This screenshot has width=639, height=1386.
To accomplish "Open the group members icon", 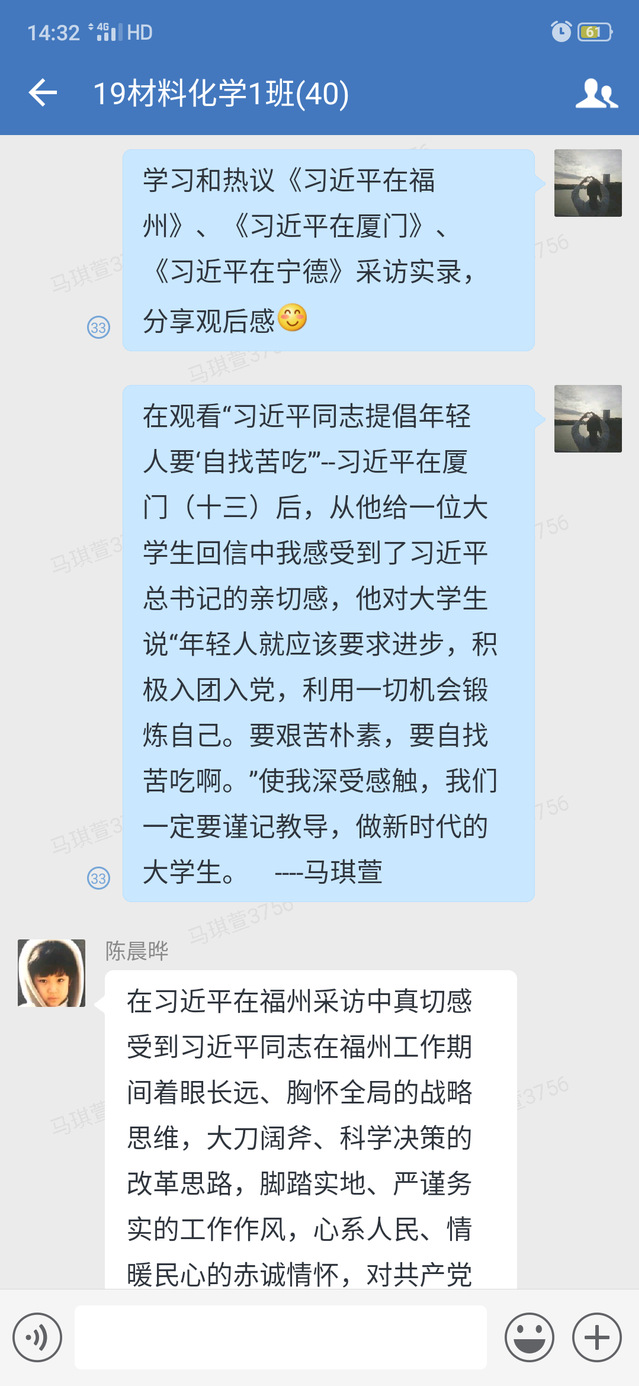I will click(596, 94).
